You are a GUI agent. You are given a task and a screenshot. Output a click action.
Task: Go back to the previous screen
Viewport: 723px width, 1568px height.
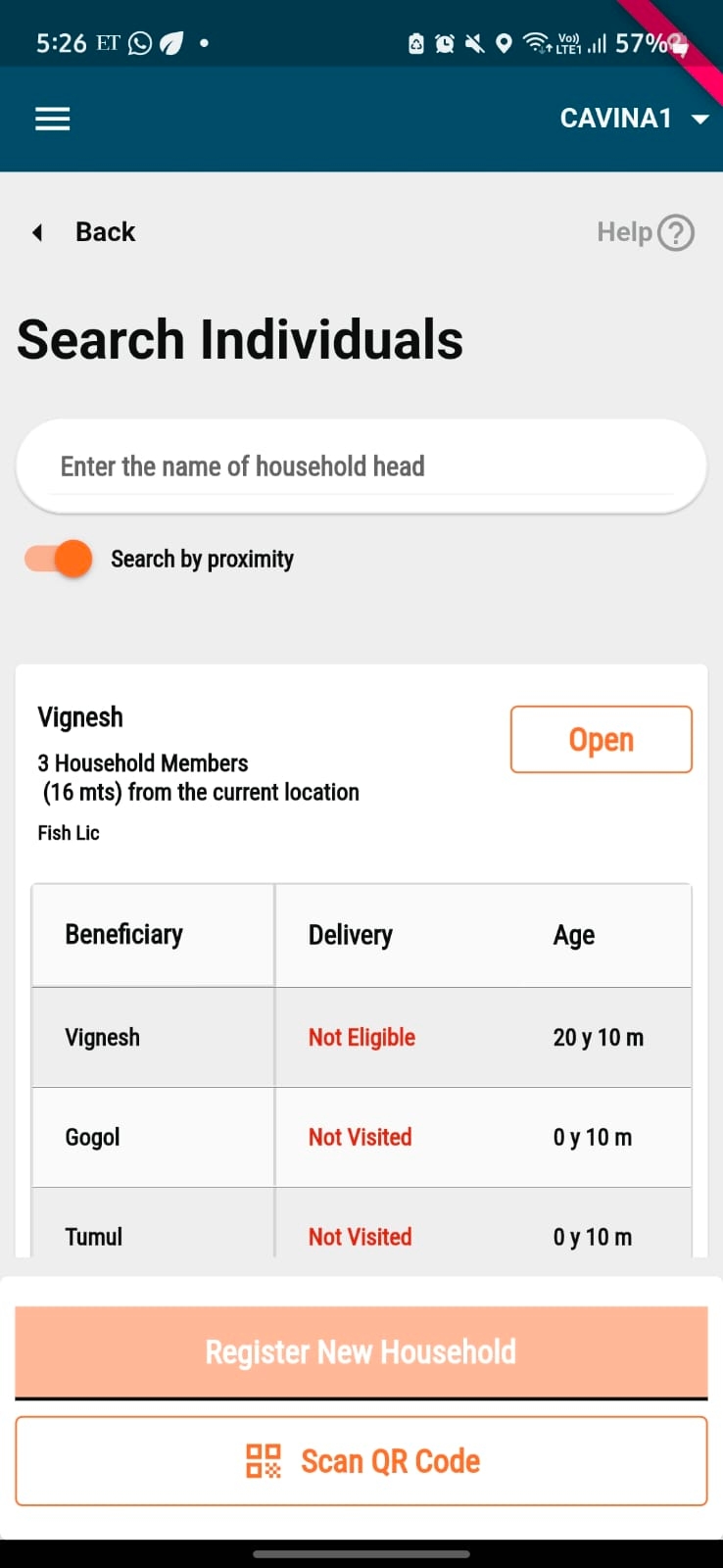(85, 232)
